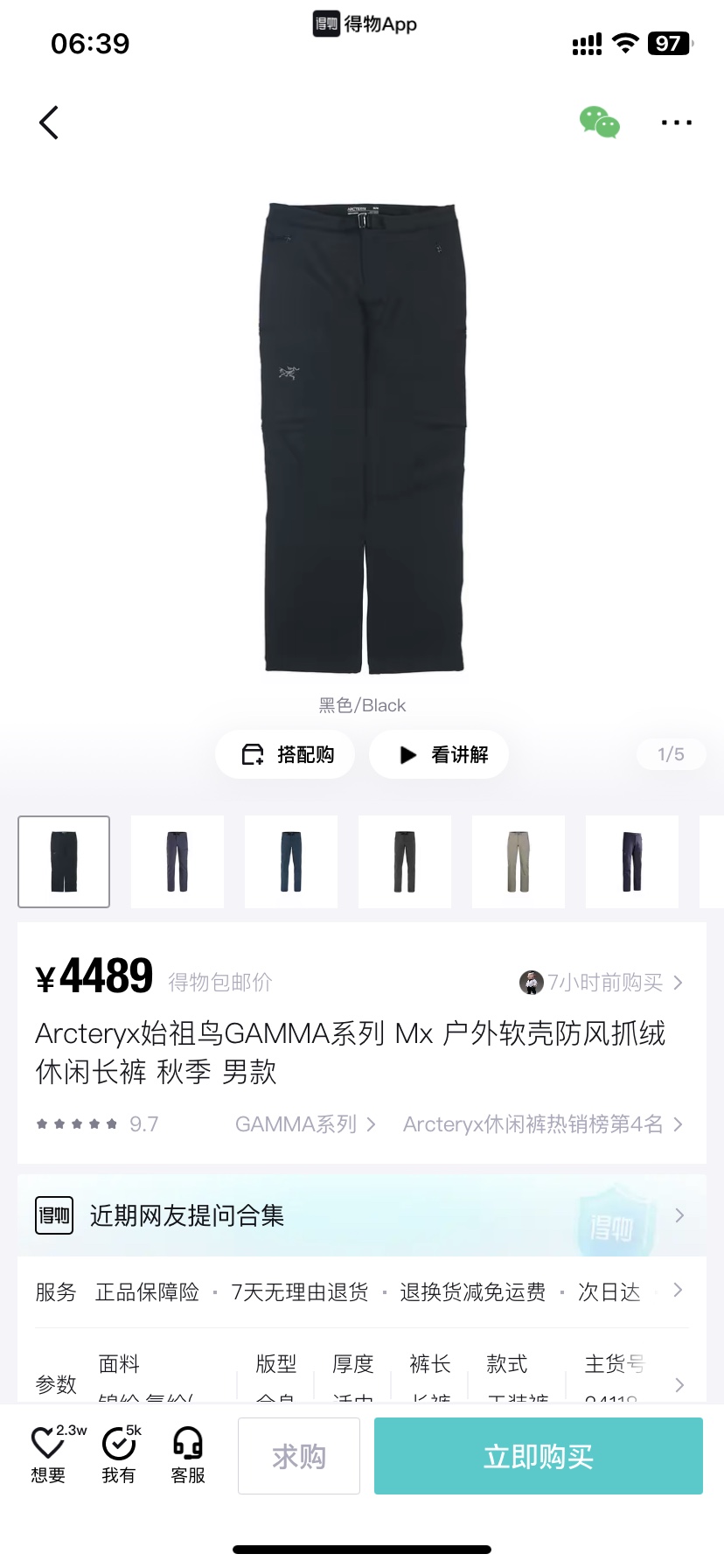Open the GAMMA系列 series link
Viewport: 724px width, 1568px height.
pyautogui.click(x=305, y=1124)
